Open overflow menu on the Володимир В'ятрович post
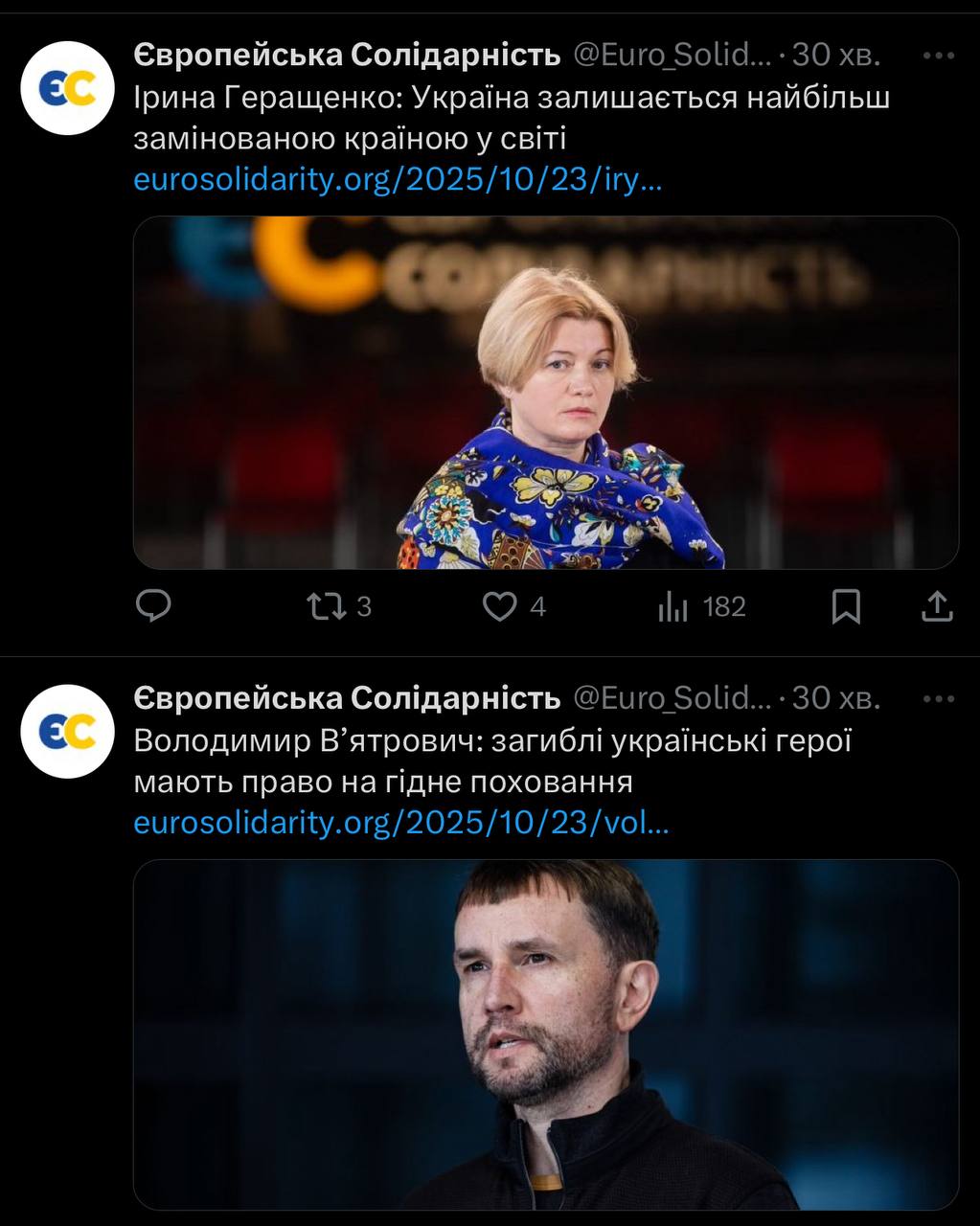Image resolution: width=980 pixels, height=1226 pixels. click(938, 699)
